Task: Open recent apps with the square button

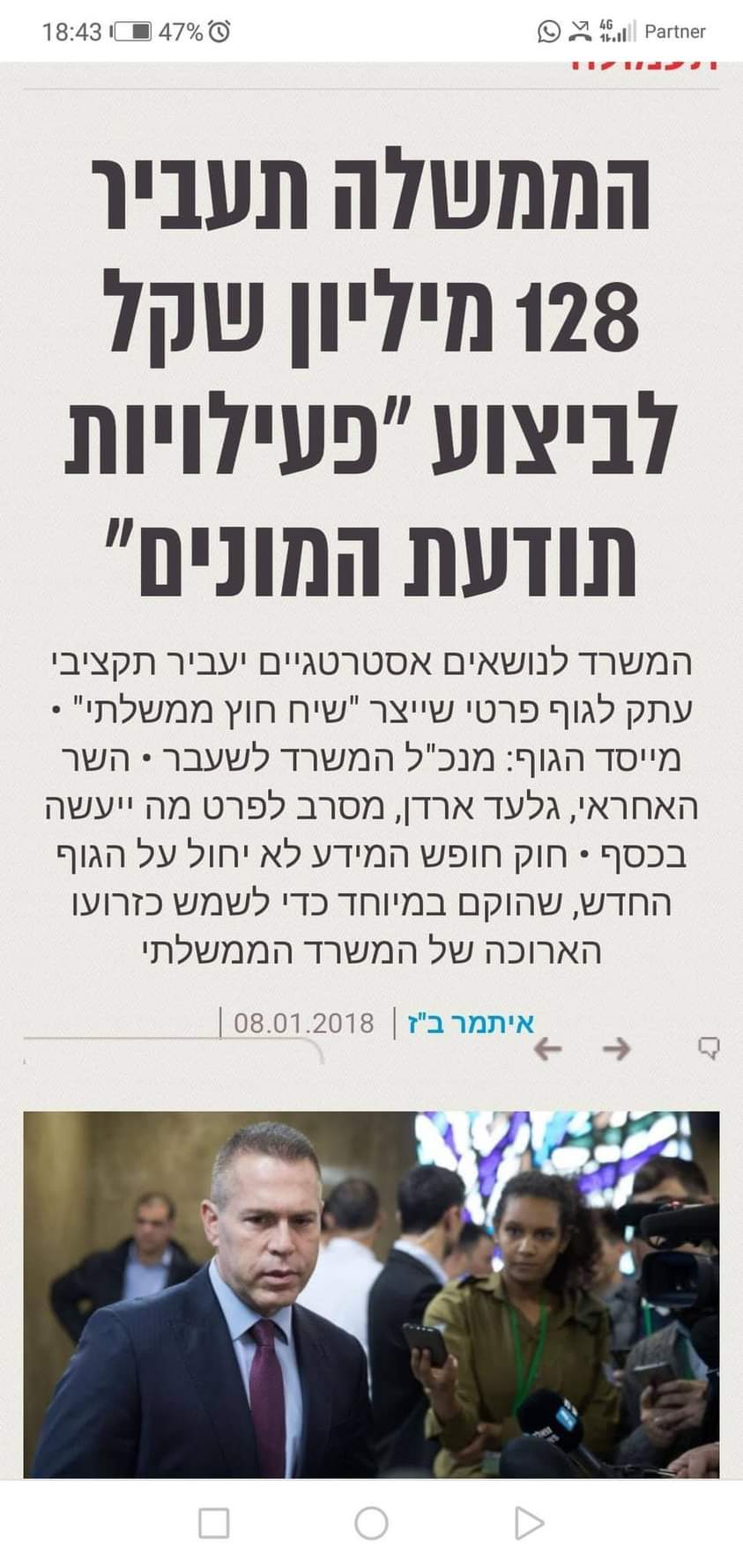Action: [x=214, y=1522]
